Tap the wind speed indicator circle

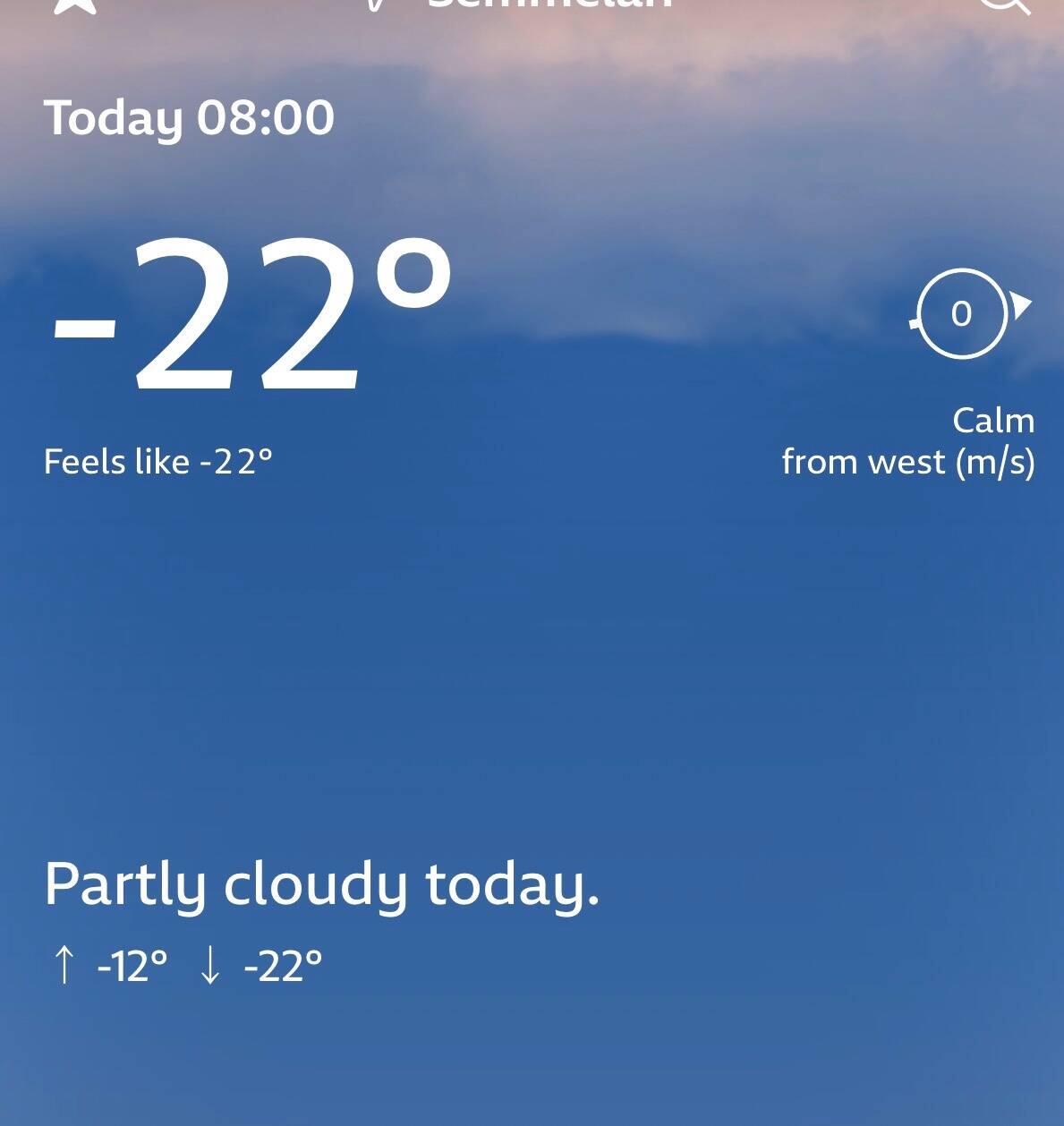click(962, 313)
